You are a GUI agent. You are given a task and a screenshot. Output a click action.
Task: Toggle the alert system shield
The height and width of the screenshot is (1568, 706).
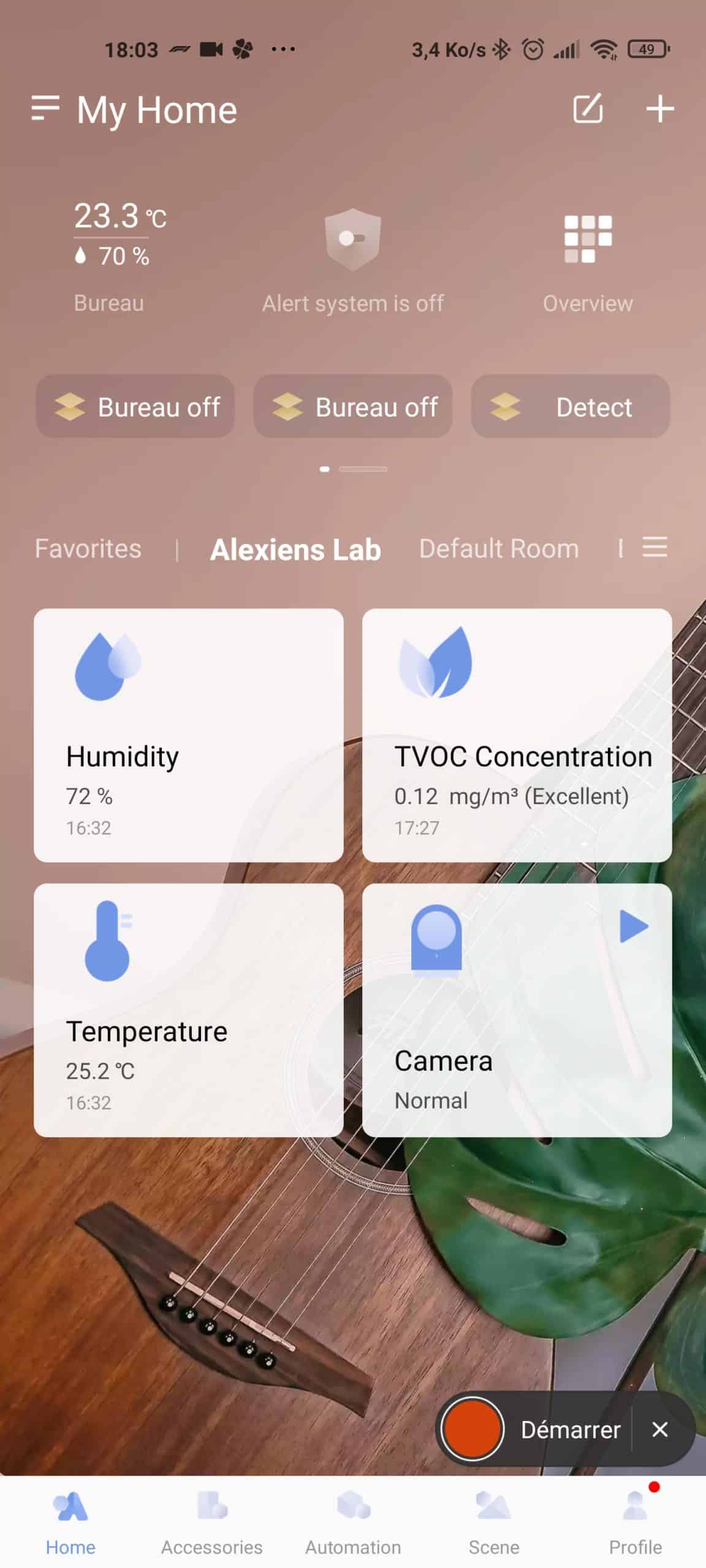(352, 239)
